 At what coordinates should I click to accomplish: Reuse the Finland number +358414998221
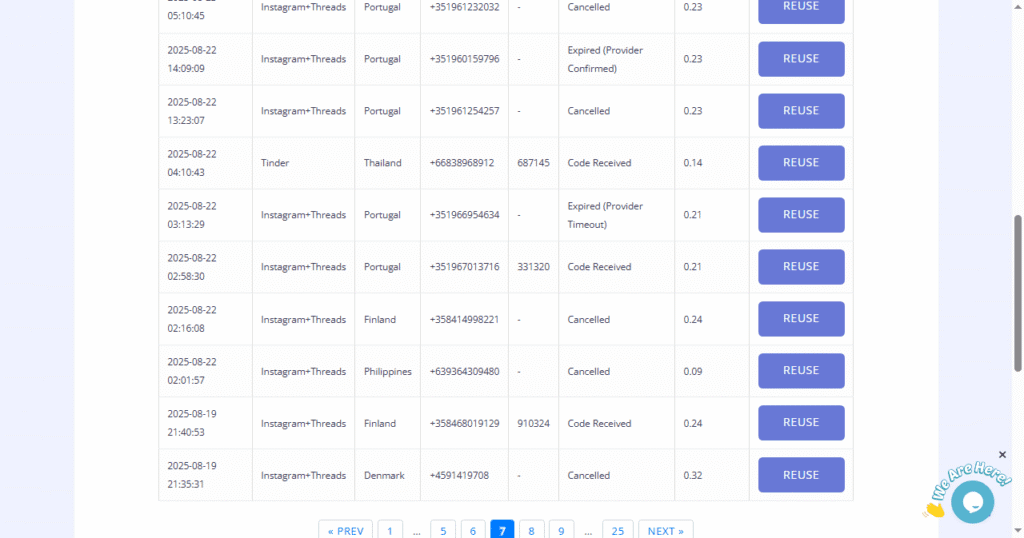click(x=801, y=319)
